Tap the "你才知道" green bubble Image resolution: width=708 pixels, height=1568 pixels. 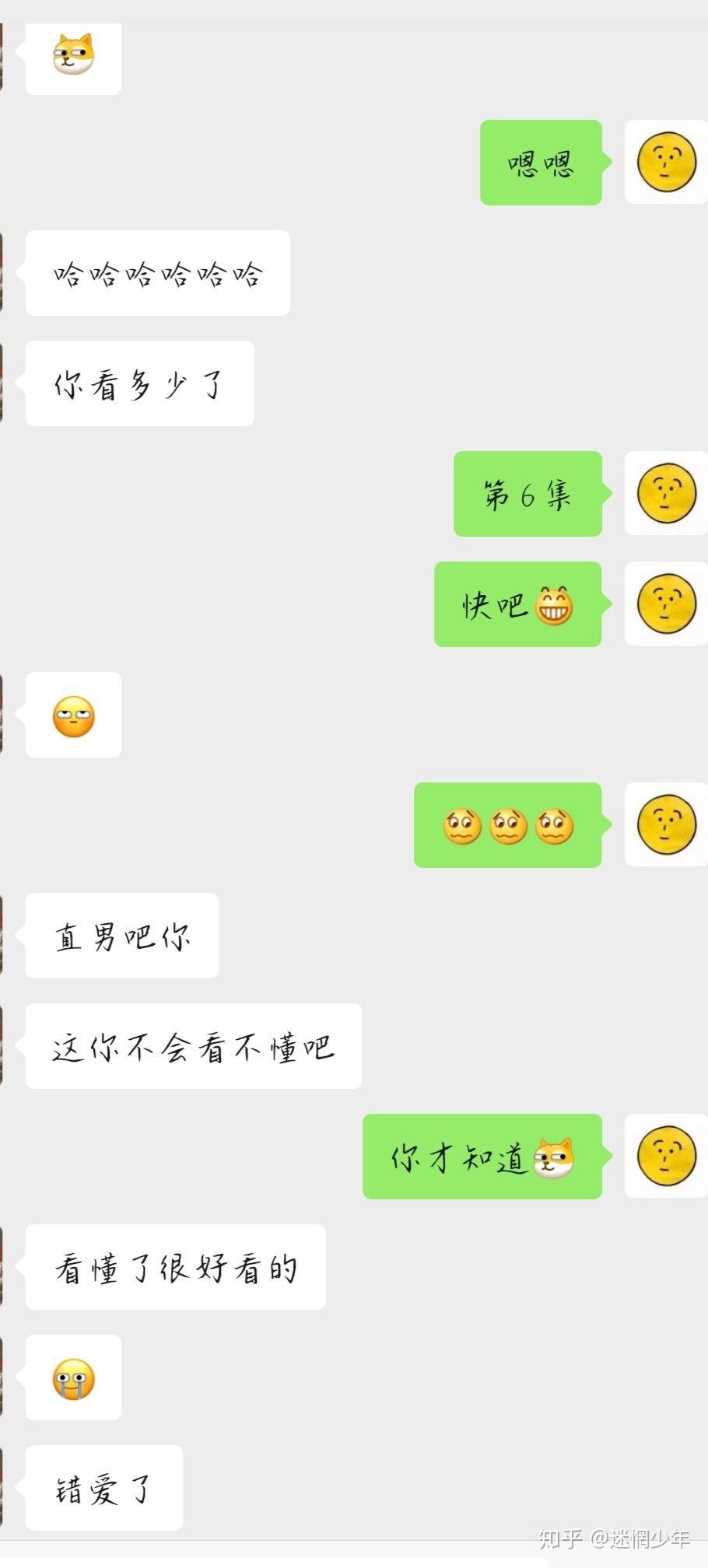pyautogui.click(x=482, y=1157)
